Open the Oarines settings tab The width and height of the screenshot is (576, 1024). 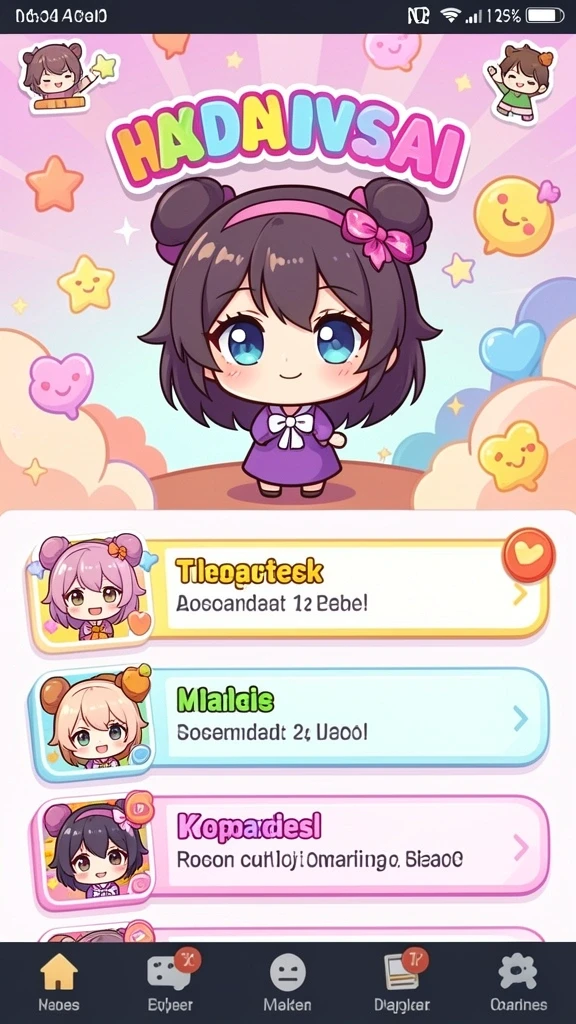(x=518, y=984)
